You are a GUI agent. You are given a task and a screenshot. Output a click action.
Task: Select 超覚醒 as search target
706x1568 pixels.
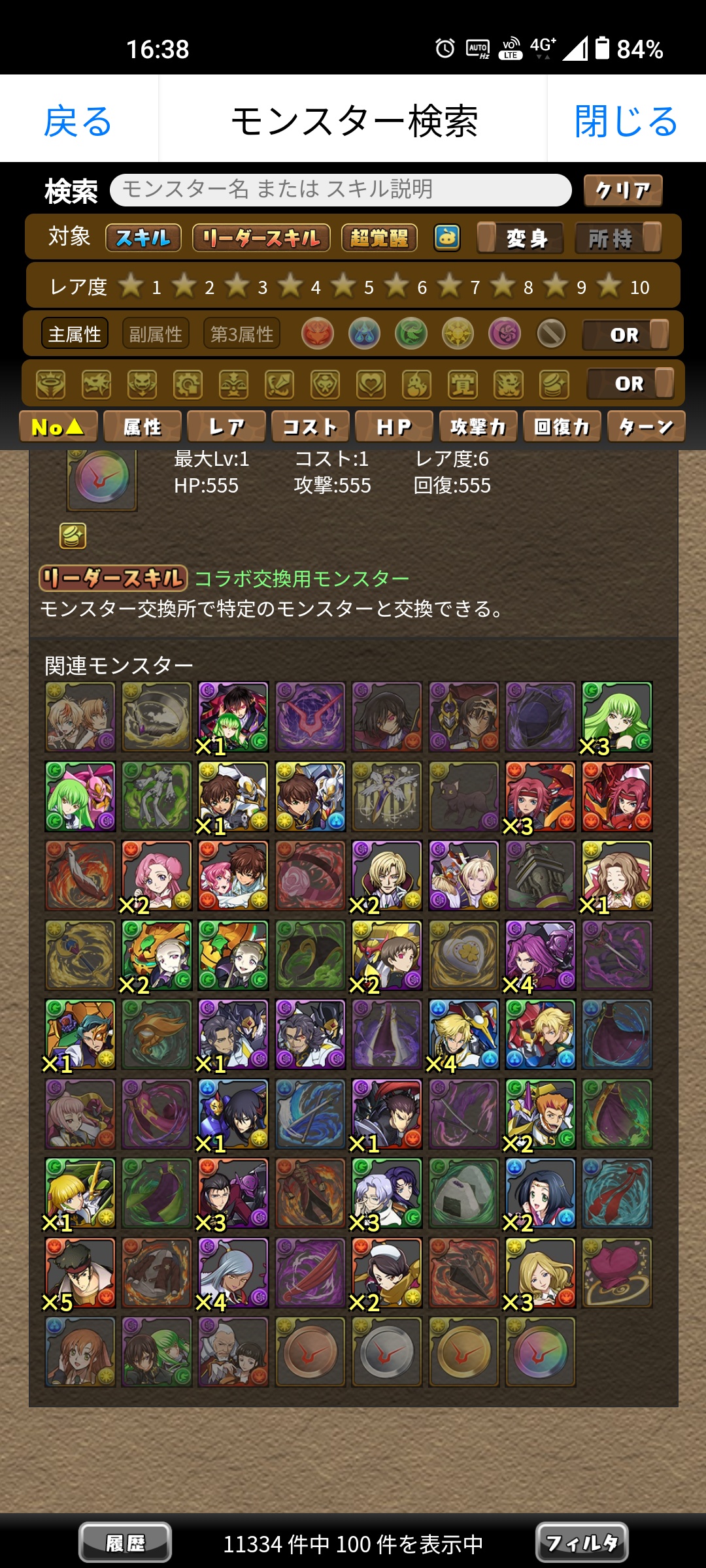click(379, 238)
